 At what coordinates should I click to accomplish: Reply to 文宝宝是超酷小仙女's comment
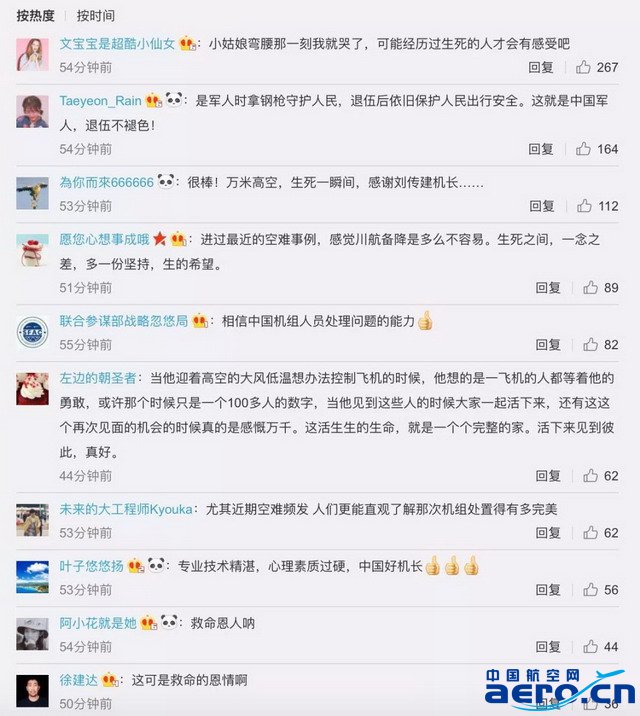point(540,67)
